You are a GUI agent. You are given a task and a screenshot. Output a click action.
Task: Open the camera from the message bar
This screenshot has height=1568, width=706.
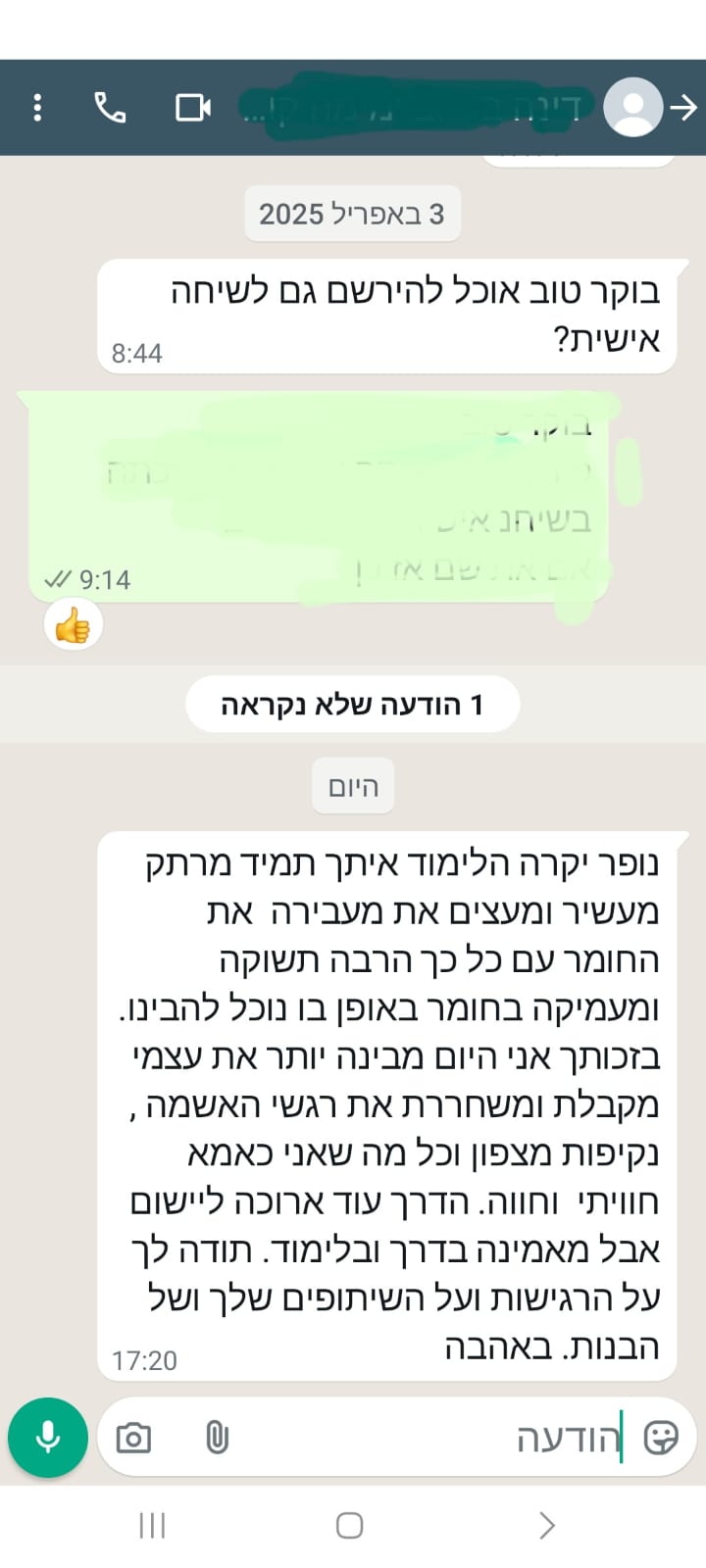(x=133, y=1438)
